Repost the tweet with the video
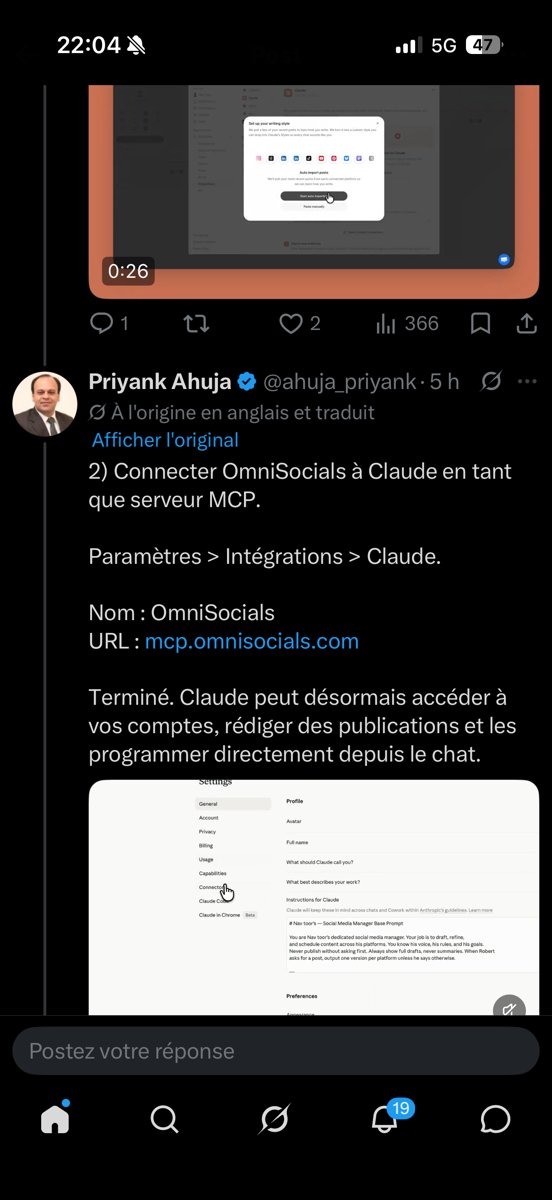Image resolution: width=552 pixels, height=1200 pixels. point(196,323)
